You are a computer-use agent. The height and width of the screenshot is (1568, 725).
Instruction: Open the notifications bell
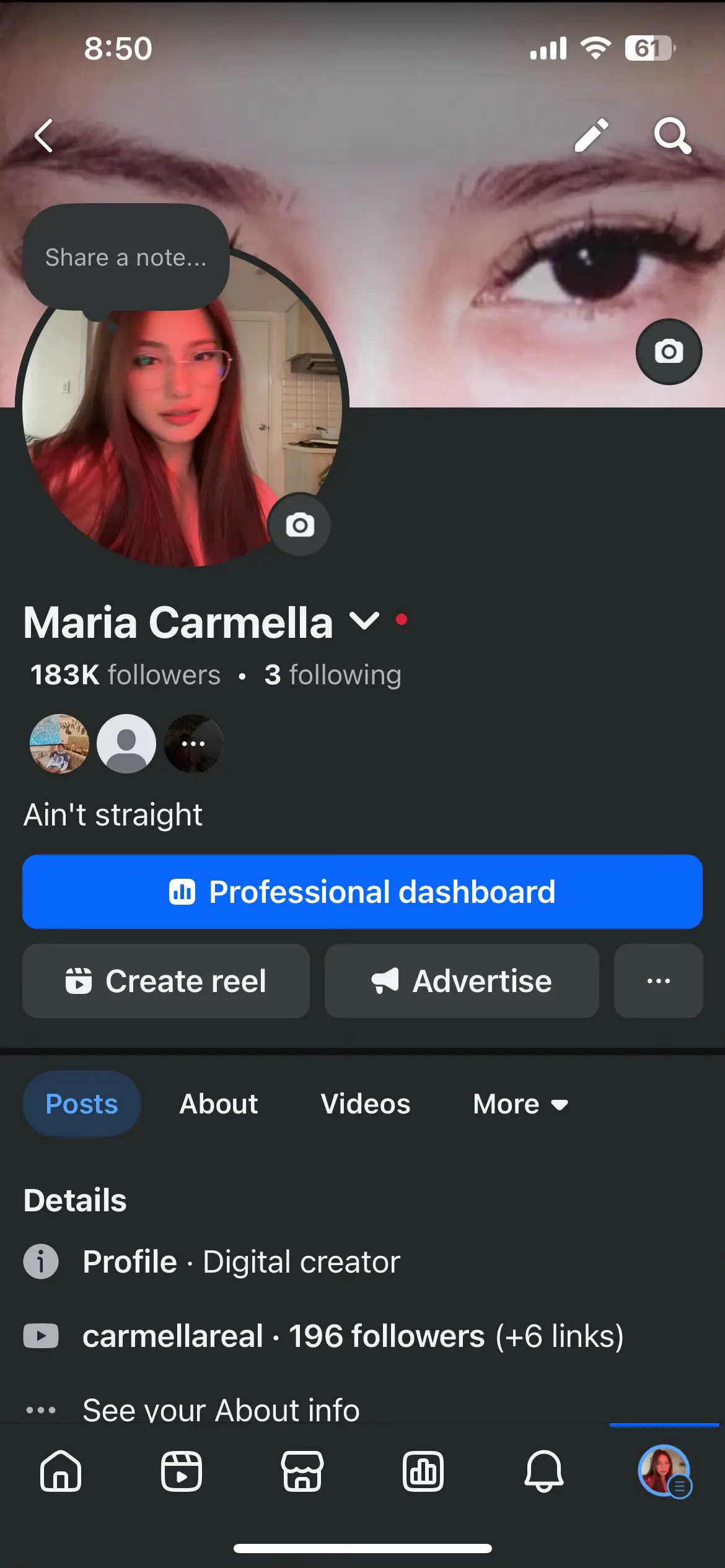click(543, 1471)
